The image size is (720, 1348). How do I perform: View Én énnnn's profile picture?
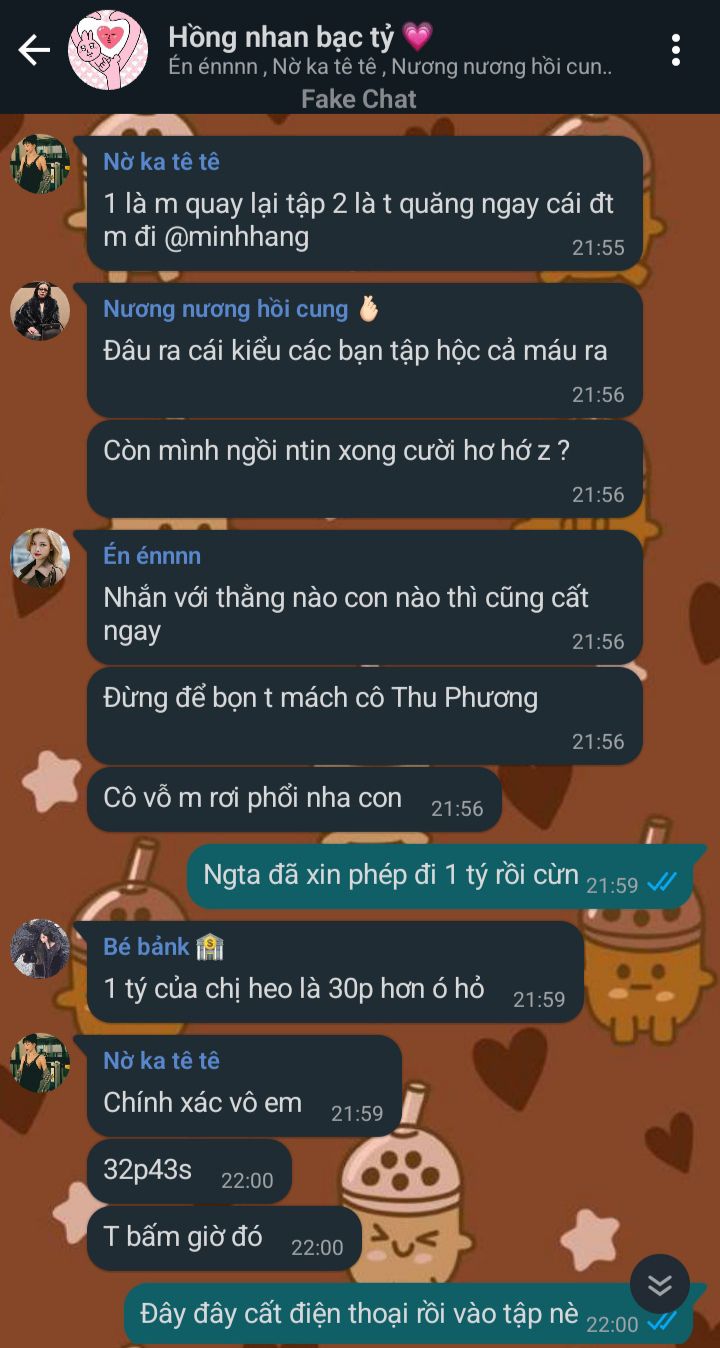(x=40, y=558)
